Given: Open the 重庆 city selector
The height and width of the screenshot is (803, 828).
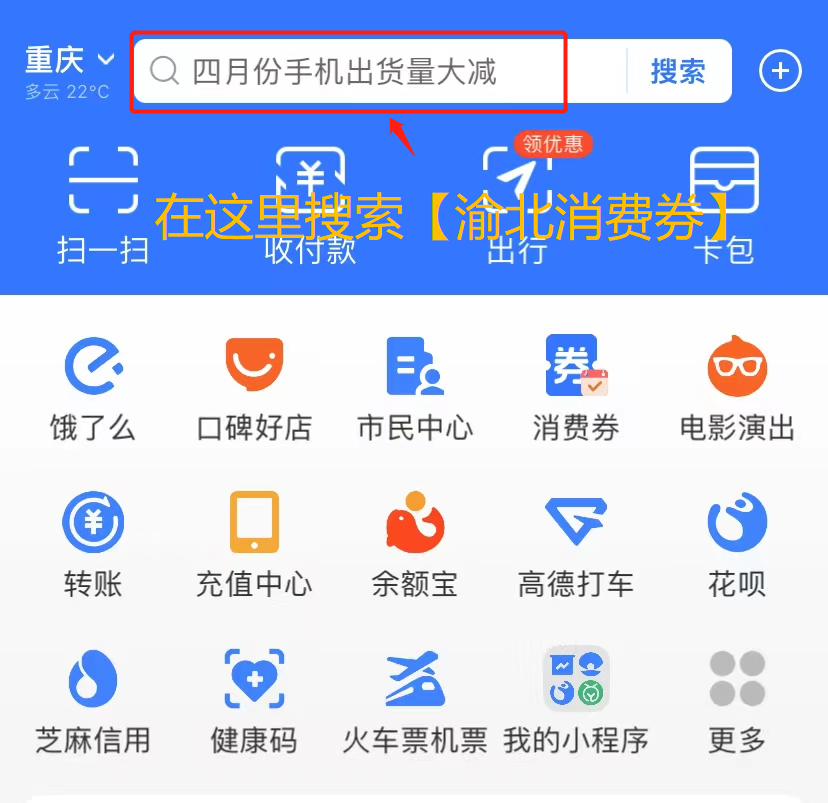Looking at the screenshot, I should coord(69,61).
